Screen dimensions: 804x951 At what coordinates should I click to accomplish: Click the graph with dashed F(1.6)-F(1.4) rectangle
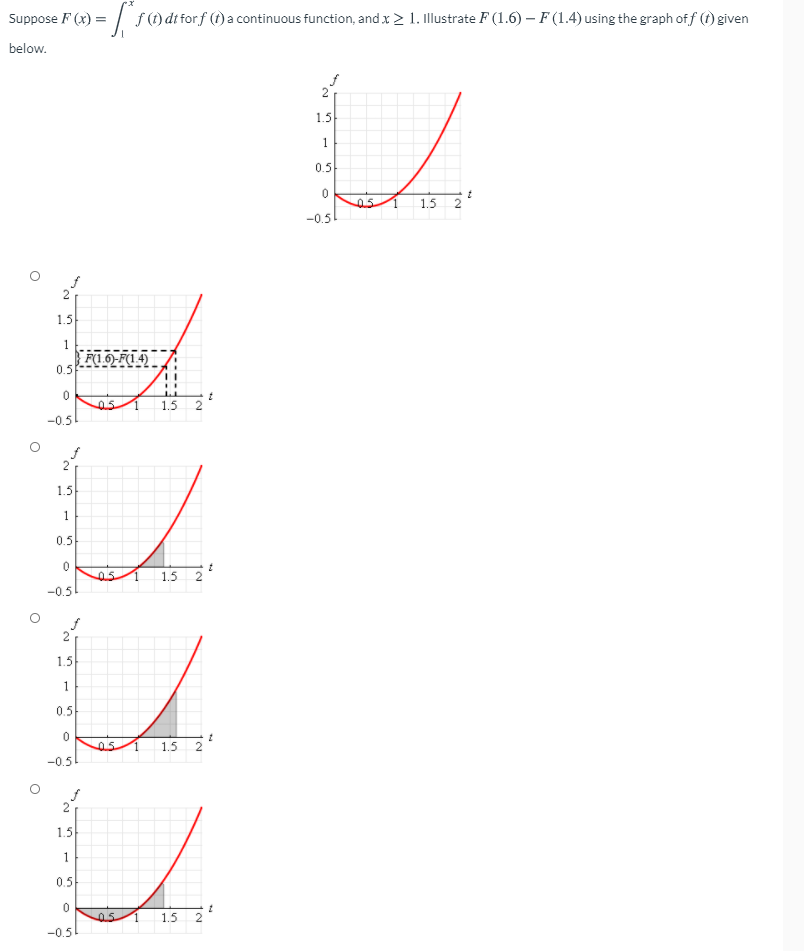[135, 350]
